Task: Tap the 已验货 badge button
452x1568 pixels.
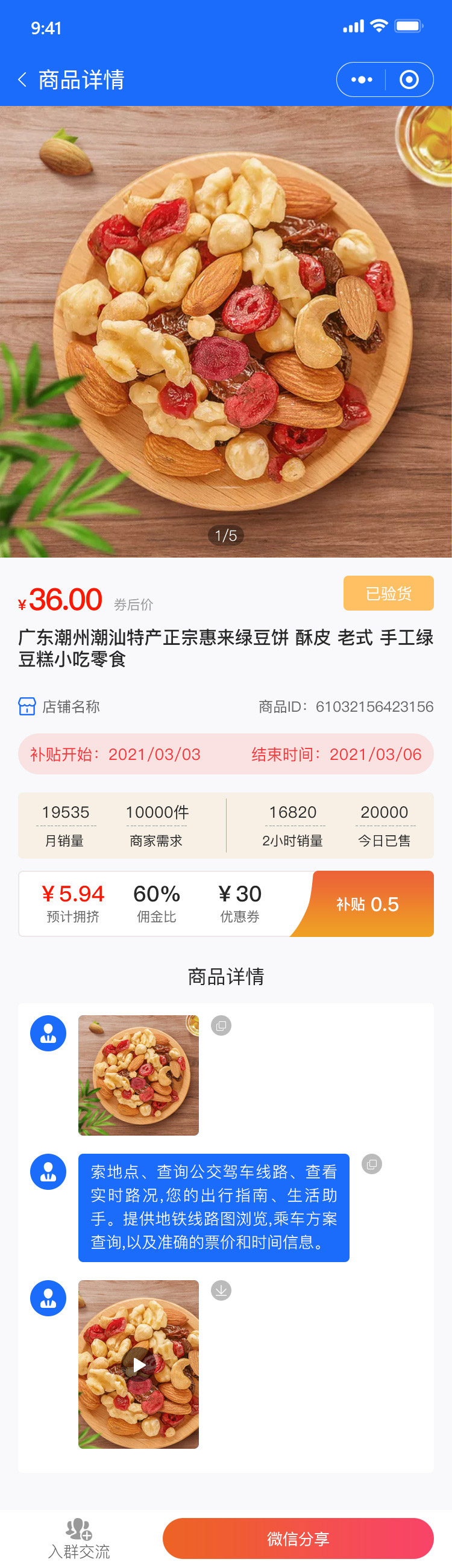Action: pyautogui.click(x=388, y=593)
